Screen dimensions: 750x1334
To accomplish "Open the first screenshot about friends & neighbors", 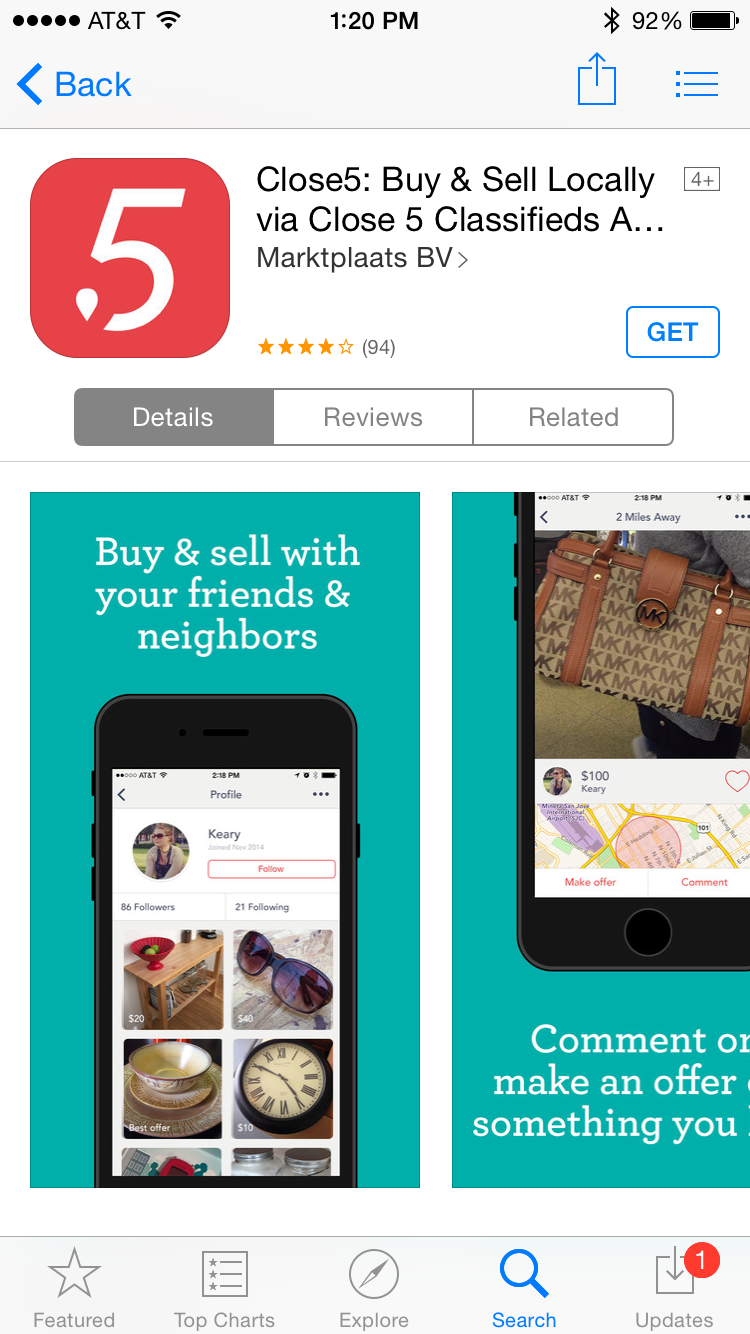I will tap(225, 840).
